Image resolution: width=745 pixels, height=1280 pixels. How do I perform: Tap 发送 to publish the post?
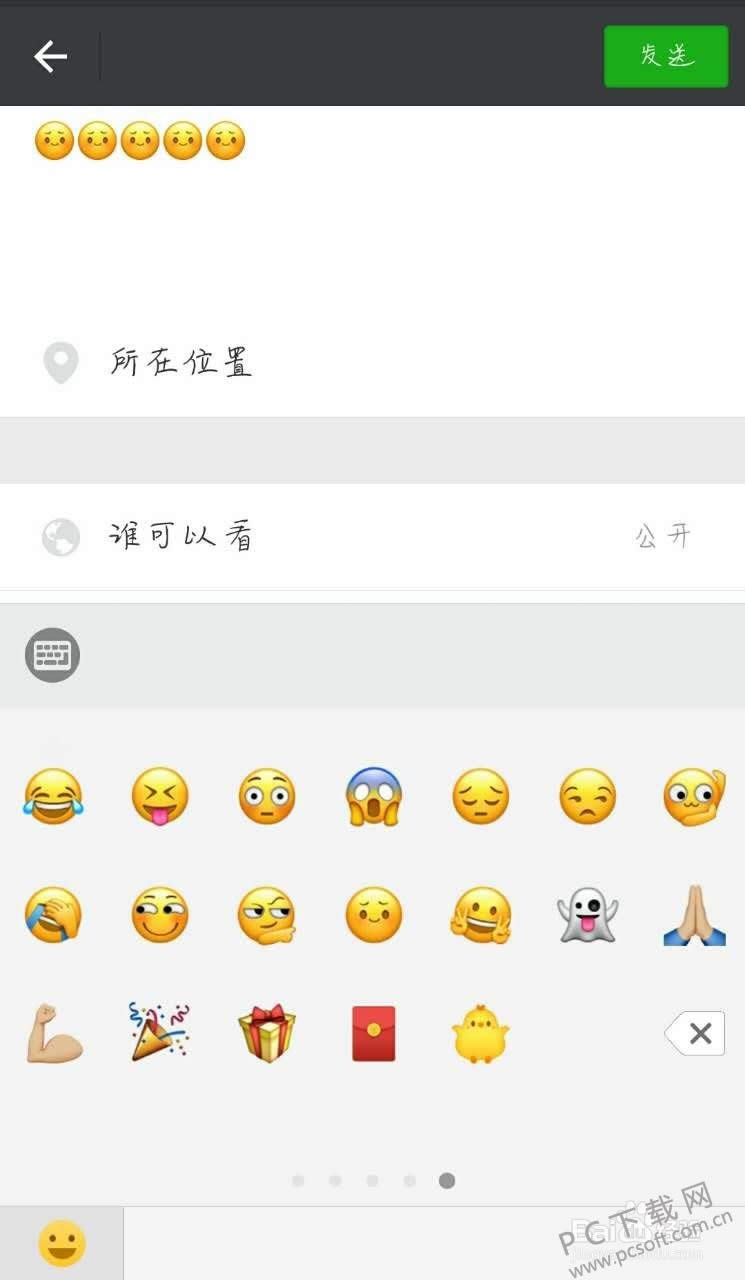(x=666, y=57)
